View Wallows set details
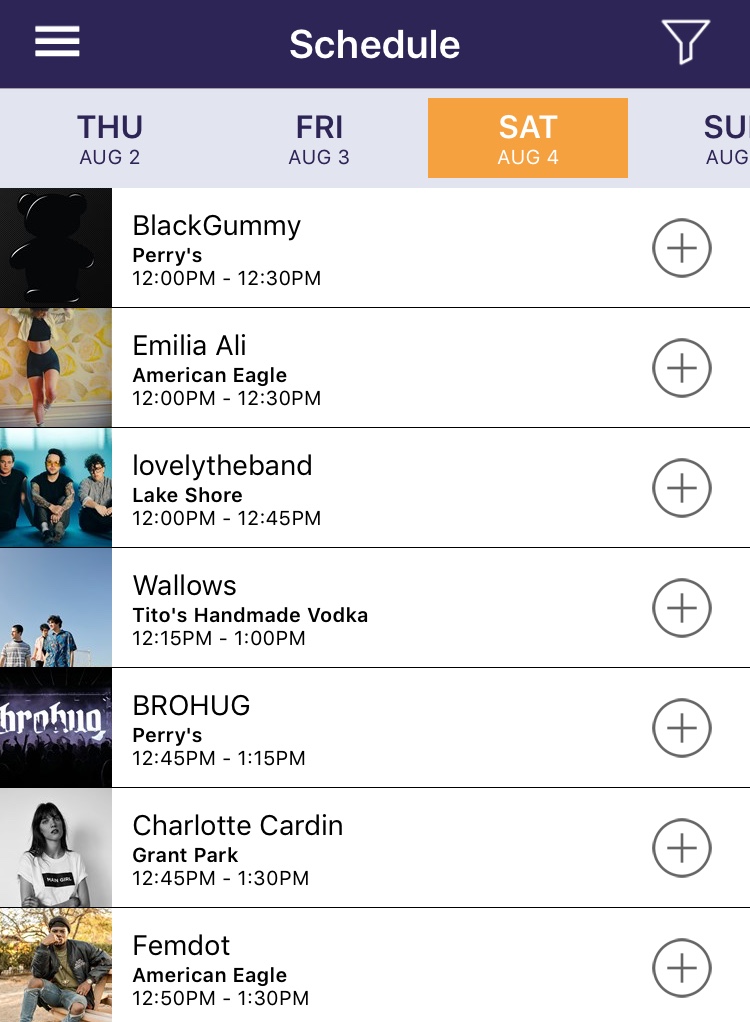This screenshot has width=750, height=1022. pos(300,608)
